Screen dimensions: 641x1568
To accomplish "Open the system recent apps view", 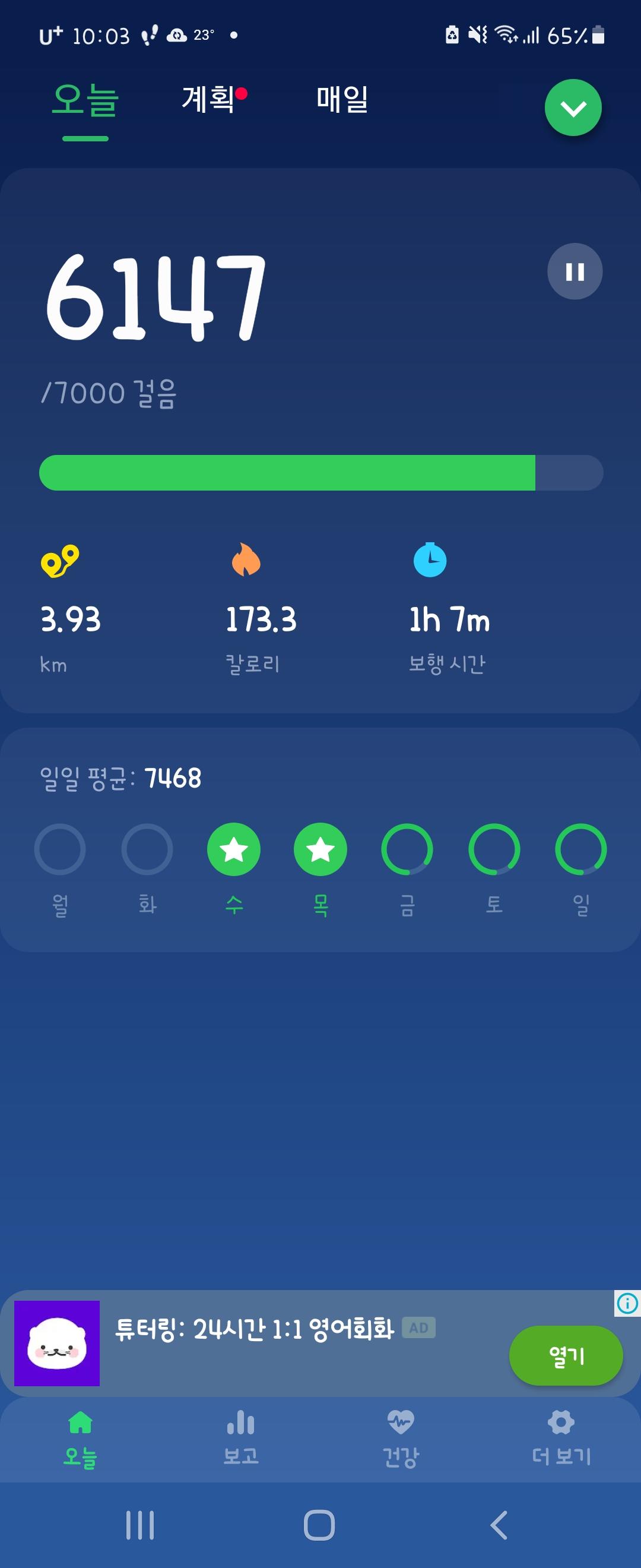I will point(140,1525).
